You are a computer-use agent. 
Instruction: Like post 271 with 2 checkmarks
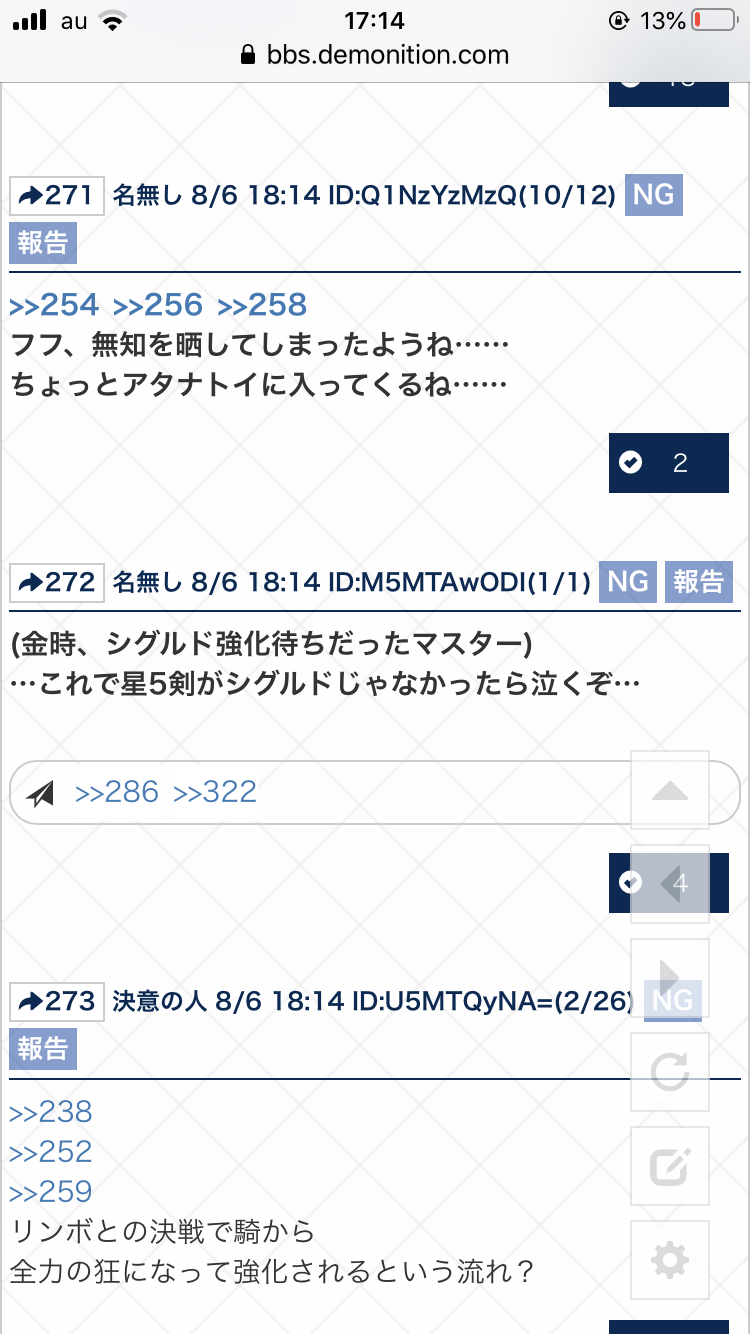[668, 463]
